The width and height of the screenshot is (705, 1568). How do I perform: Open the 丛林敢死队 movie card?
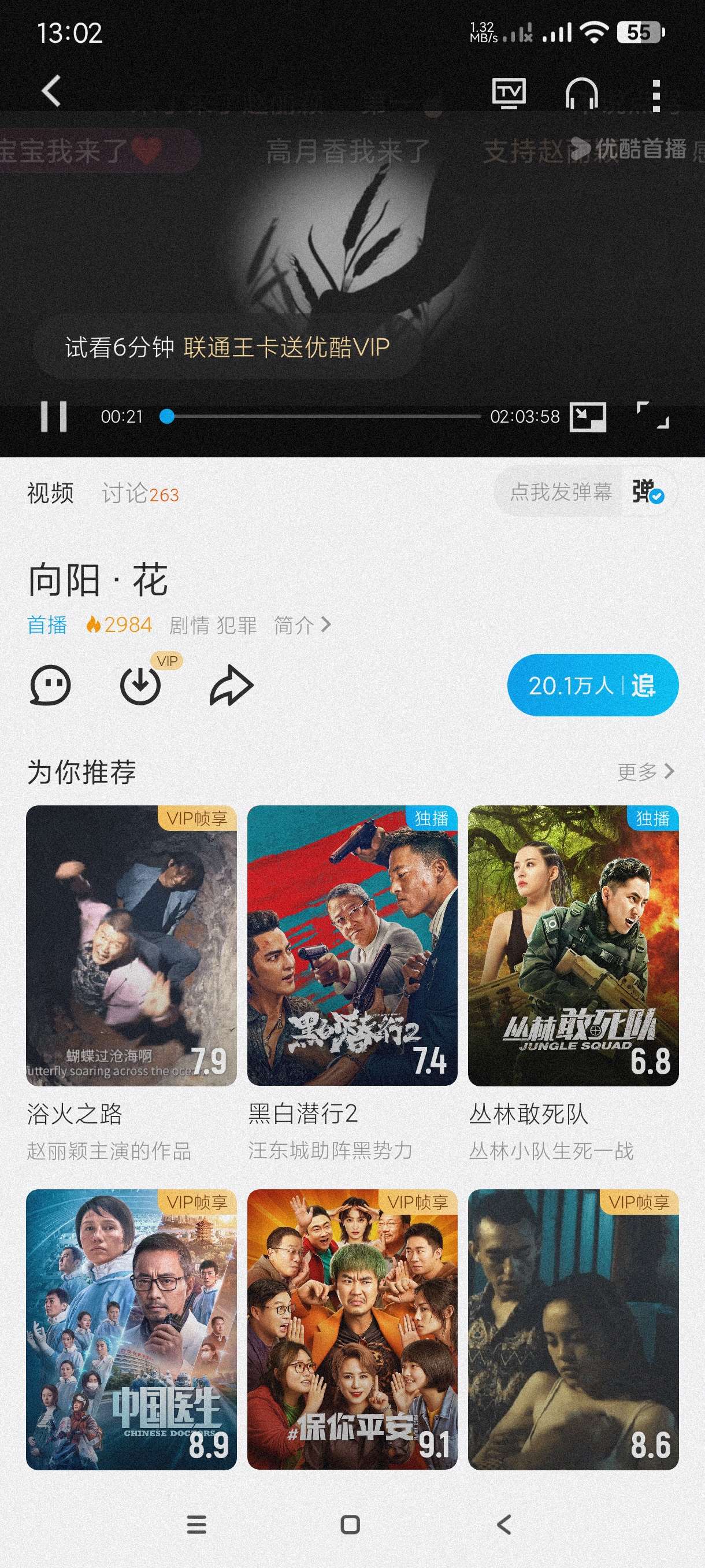(573, 945)
